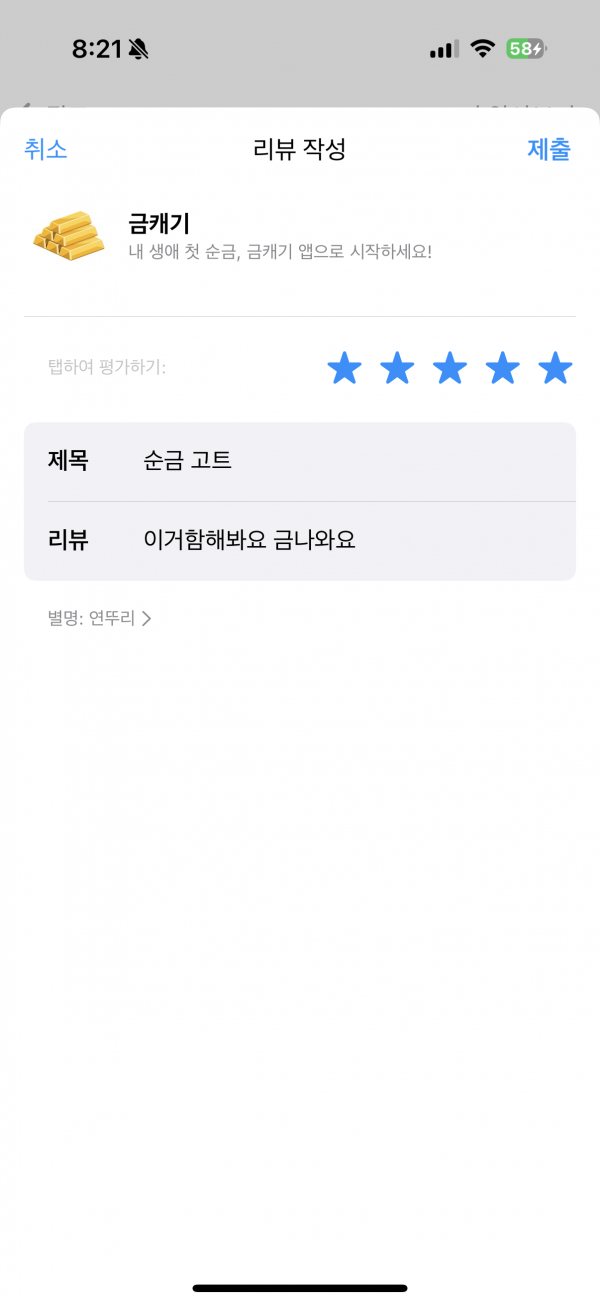Edit the 제목 field with 순금 고트

[x=300, y=462]
